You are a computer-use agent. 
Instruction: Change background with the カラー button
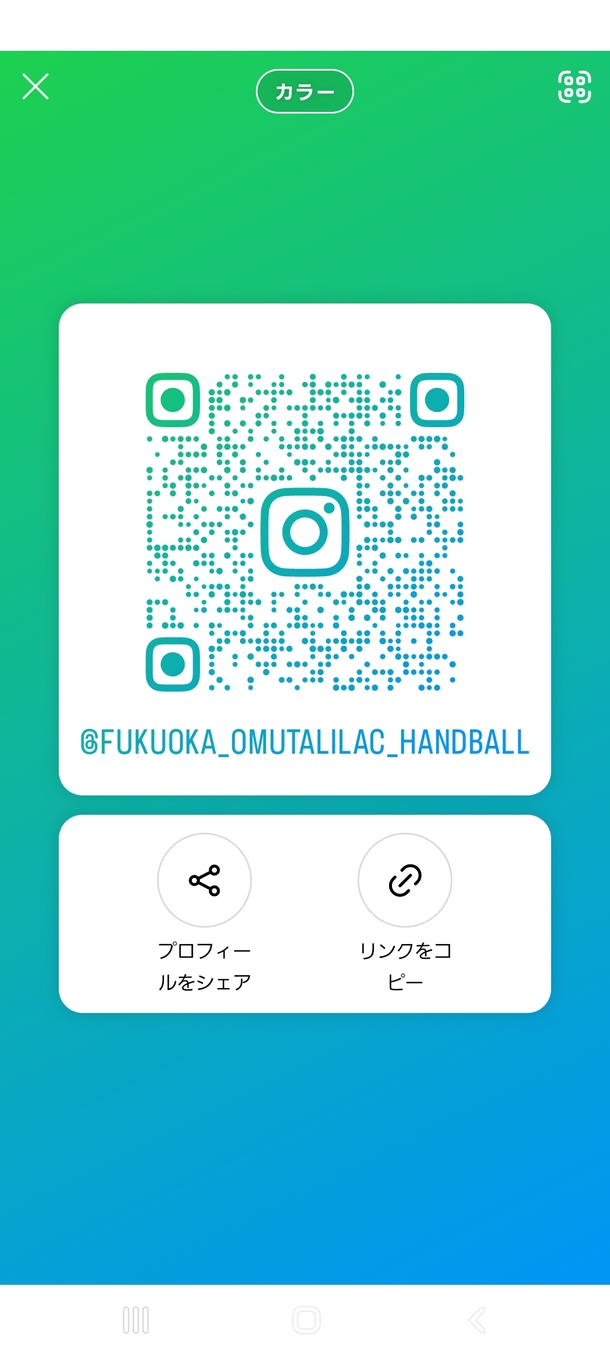(x=305, y=92)
